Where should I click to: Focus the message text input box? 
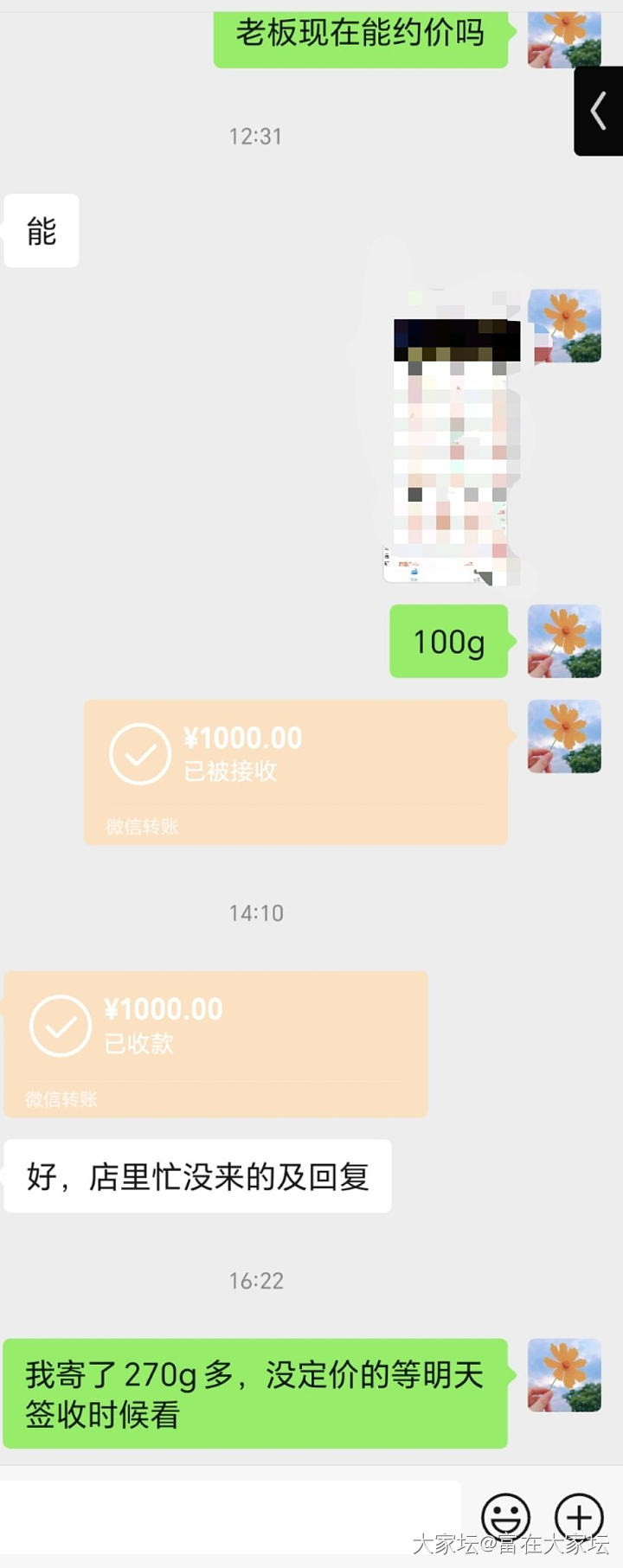pos(230,1515)
